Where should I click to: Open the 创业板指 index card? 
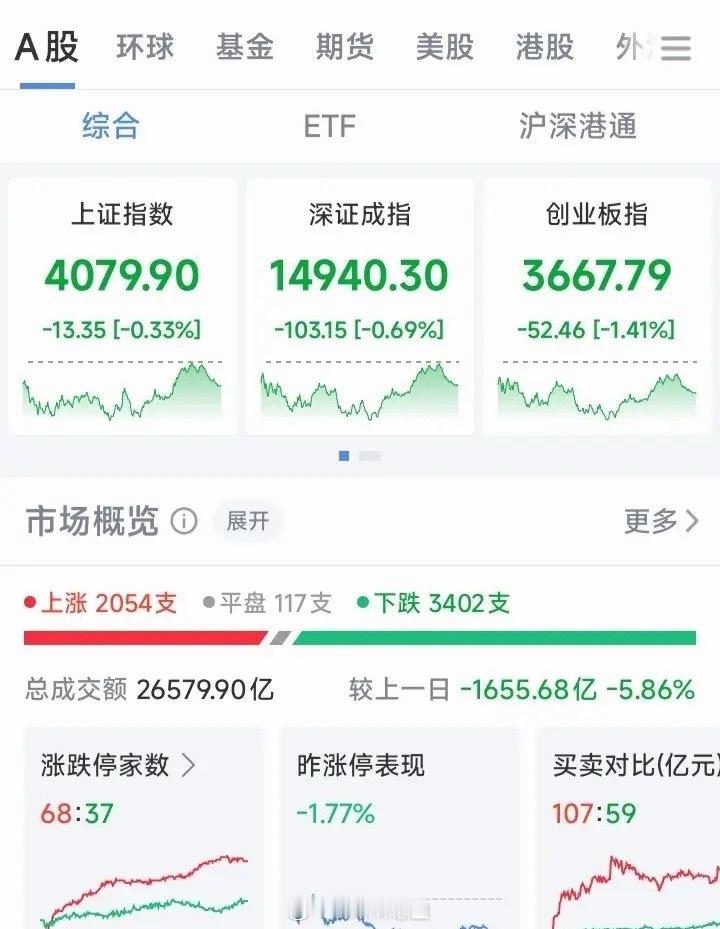click(596, 300)
